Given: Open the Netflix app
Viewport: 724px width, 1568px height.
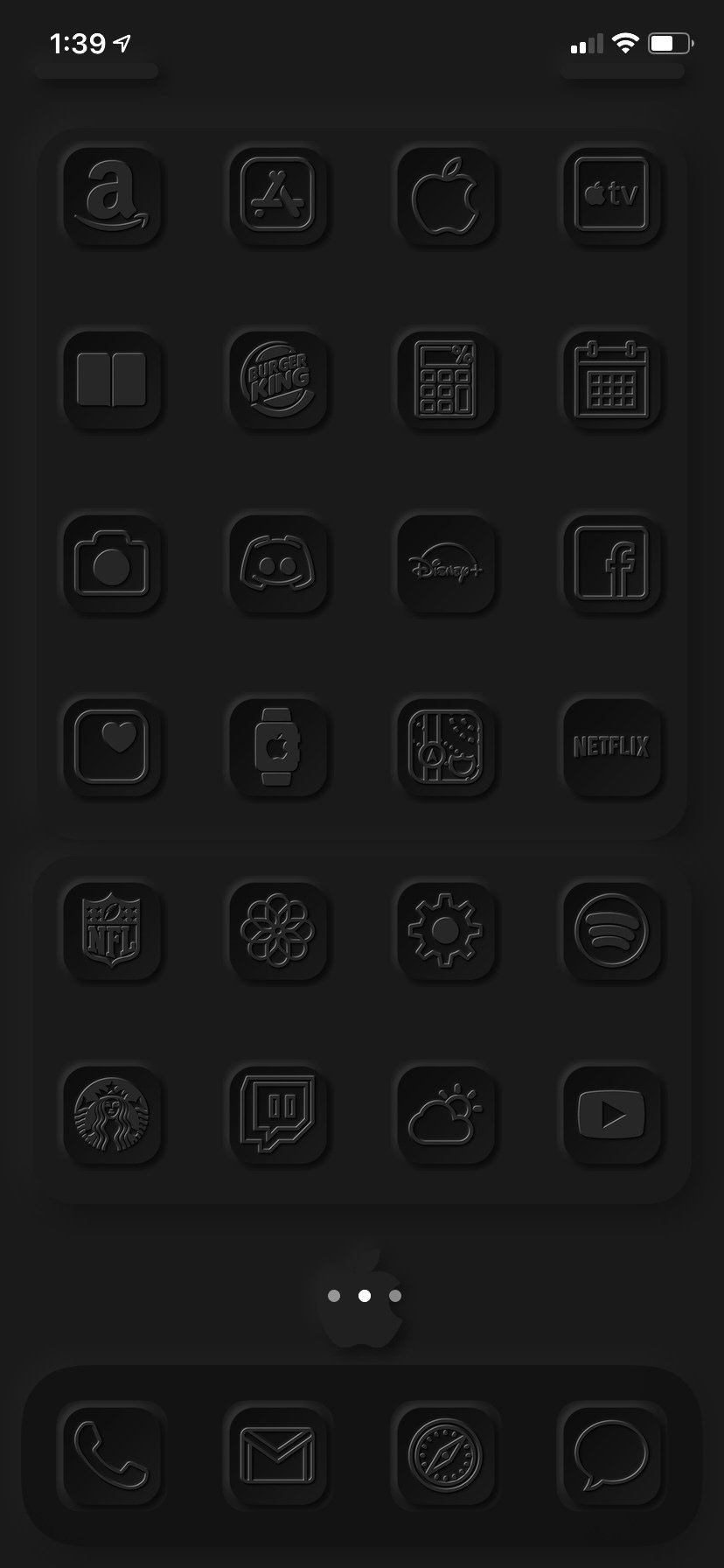Looking at the screenshot, I should click(x=611, y=746).
